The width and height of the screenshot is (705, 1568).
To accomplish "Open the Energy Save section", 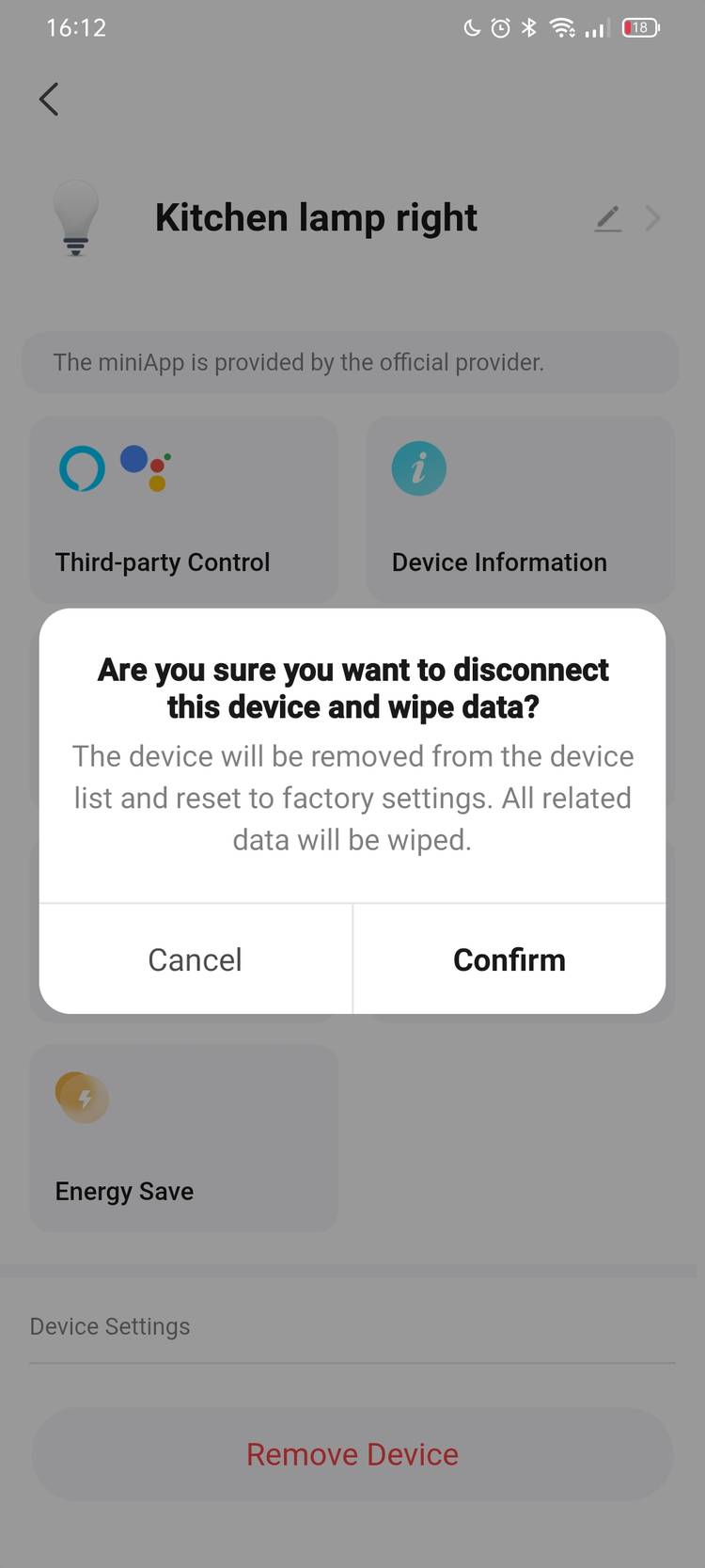I will click(x=183, y=1138).
